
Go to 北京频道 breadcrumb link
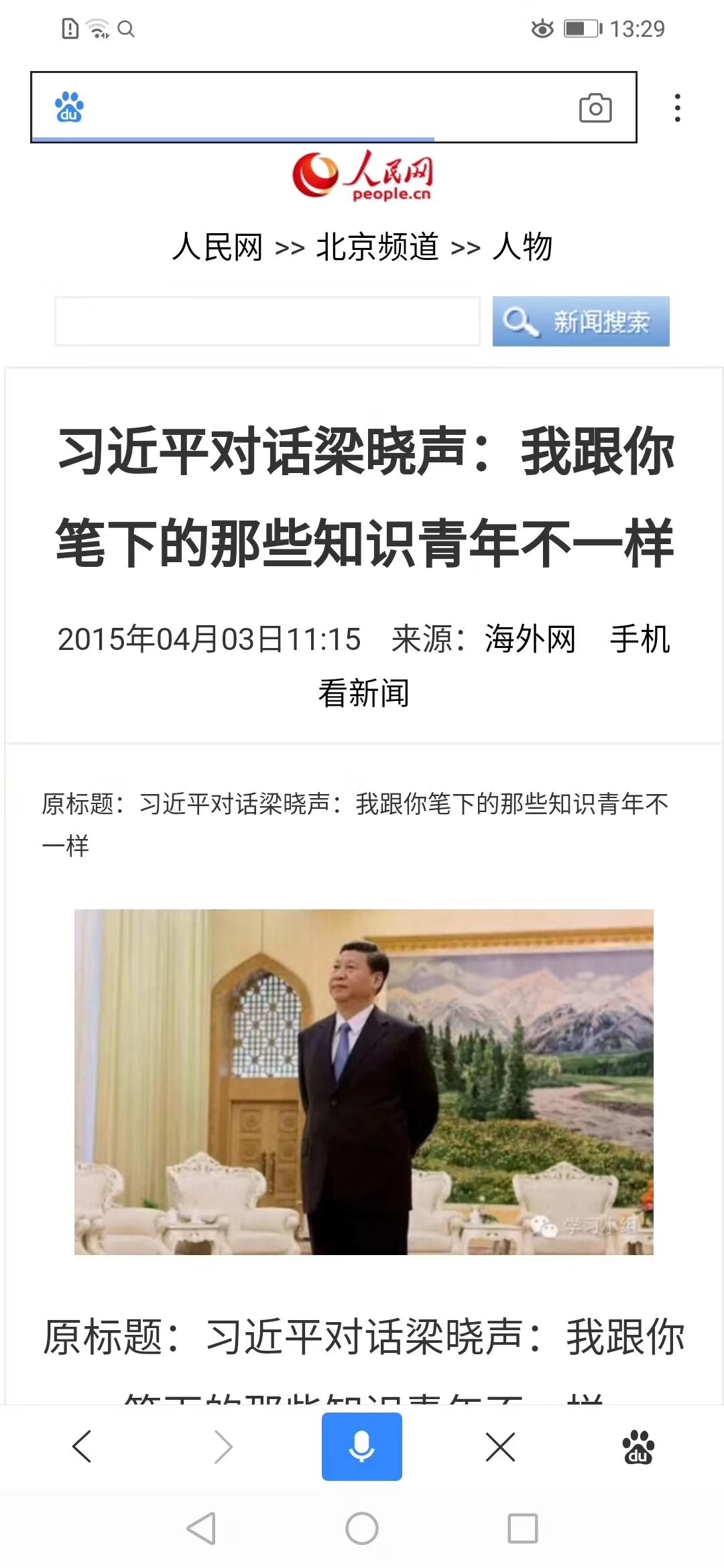[x=377, y=247]
